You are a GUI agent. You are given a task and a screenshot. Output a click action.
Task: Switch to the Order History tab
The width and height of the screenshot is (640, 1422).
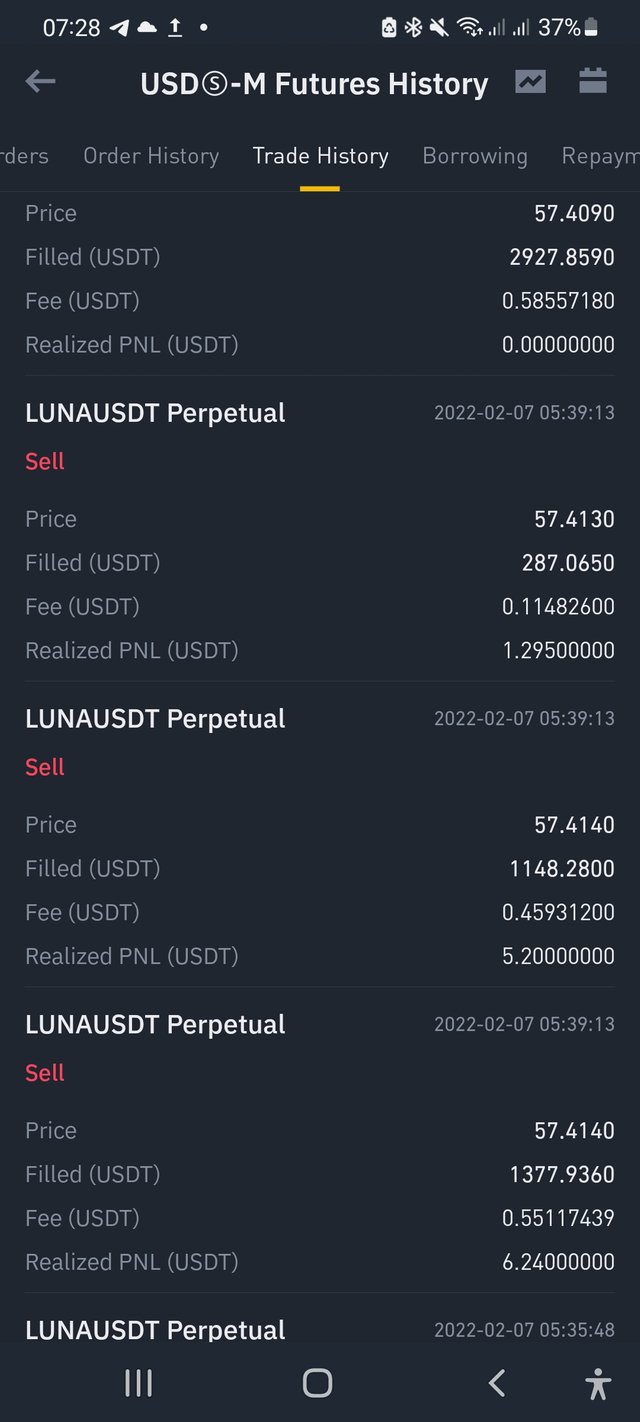point(151,156)
